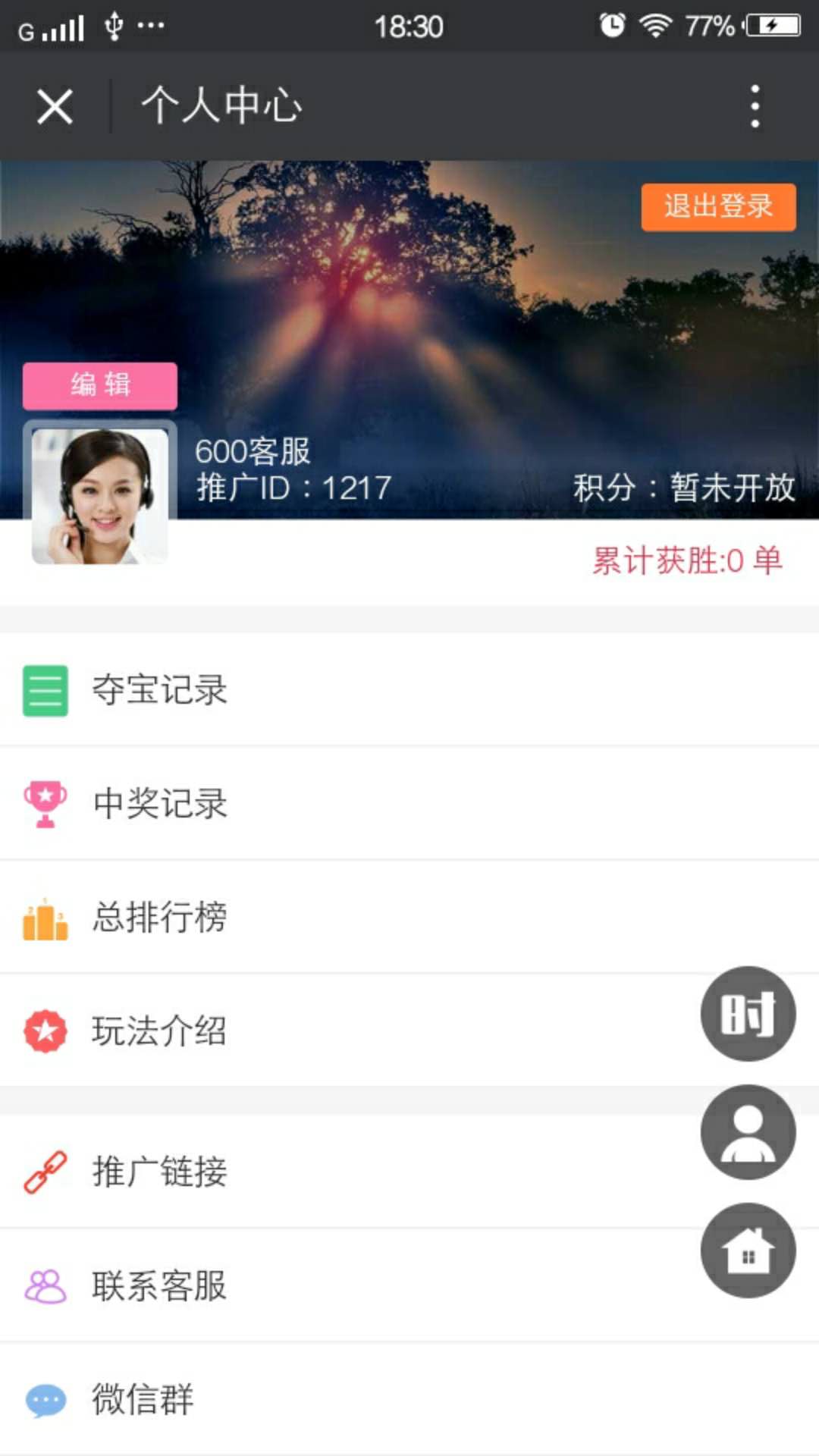The height and width of the screenshot is (1456, 819).
Task: View 中奖记录
Action: (159, 803)
